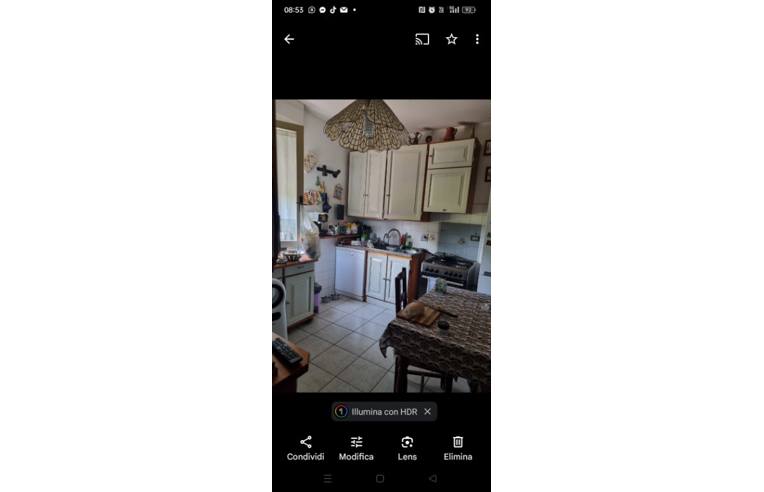Delete the photo with Elimina
The image size is (764, 492).
tap(458, 447)
